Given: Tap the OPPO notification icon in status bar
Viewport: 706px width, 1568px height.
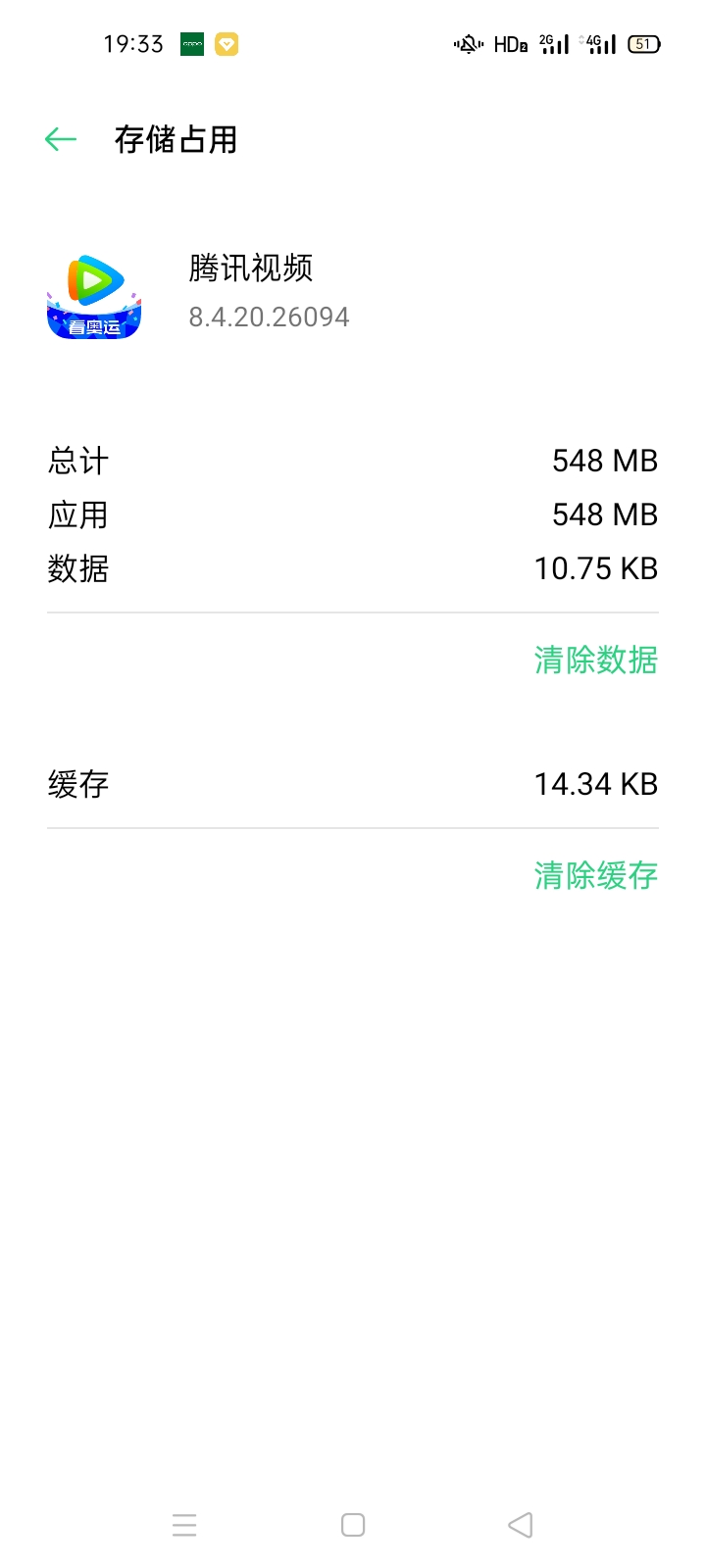Looking at the screenshot, I should click(x=192, y=44).
